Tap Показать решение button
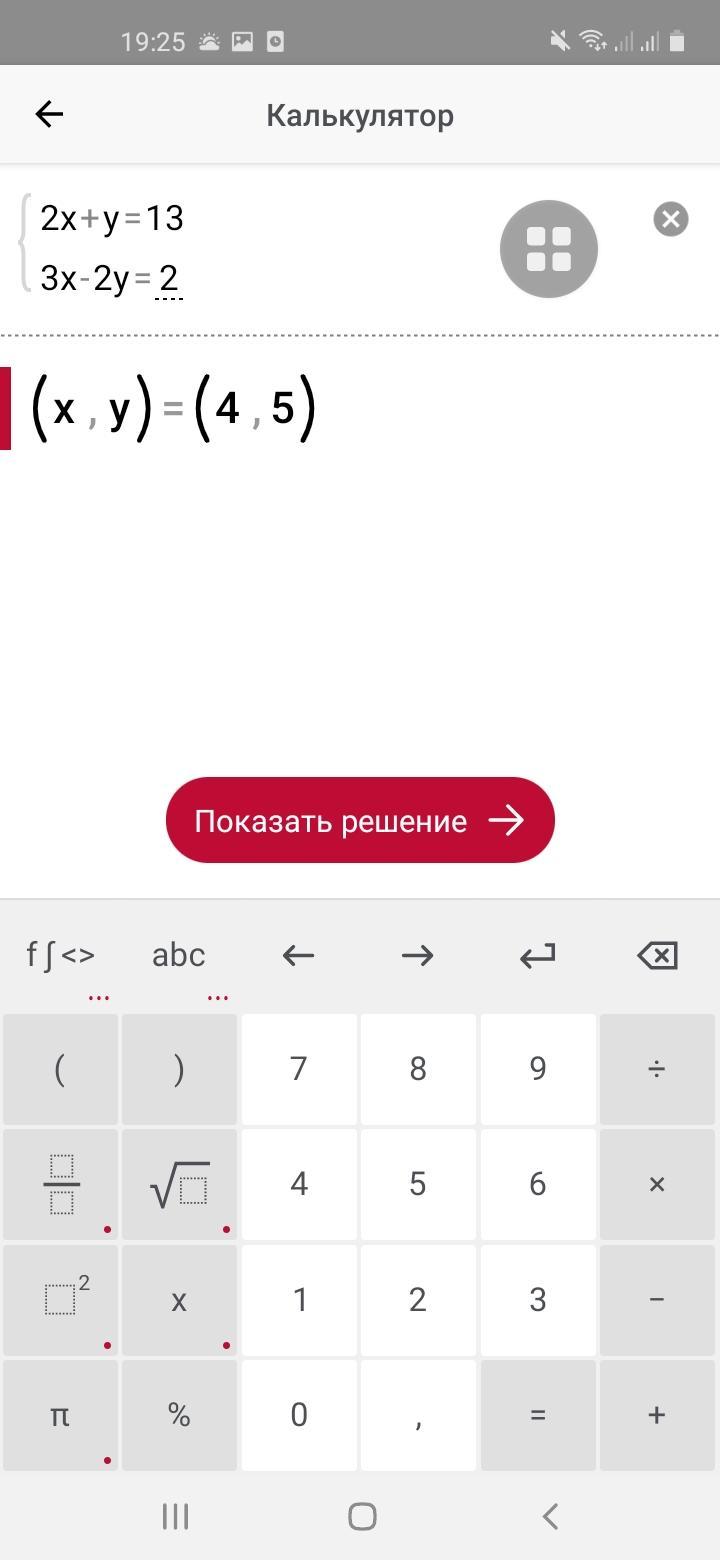The width and height of the screenshot is (720, 1560). click(360, 821)
